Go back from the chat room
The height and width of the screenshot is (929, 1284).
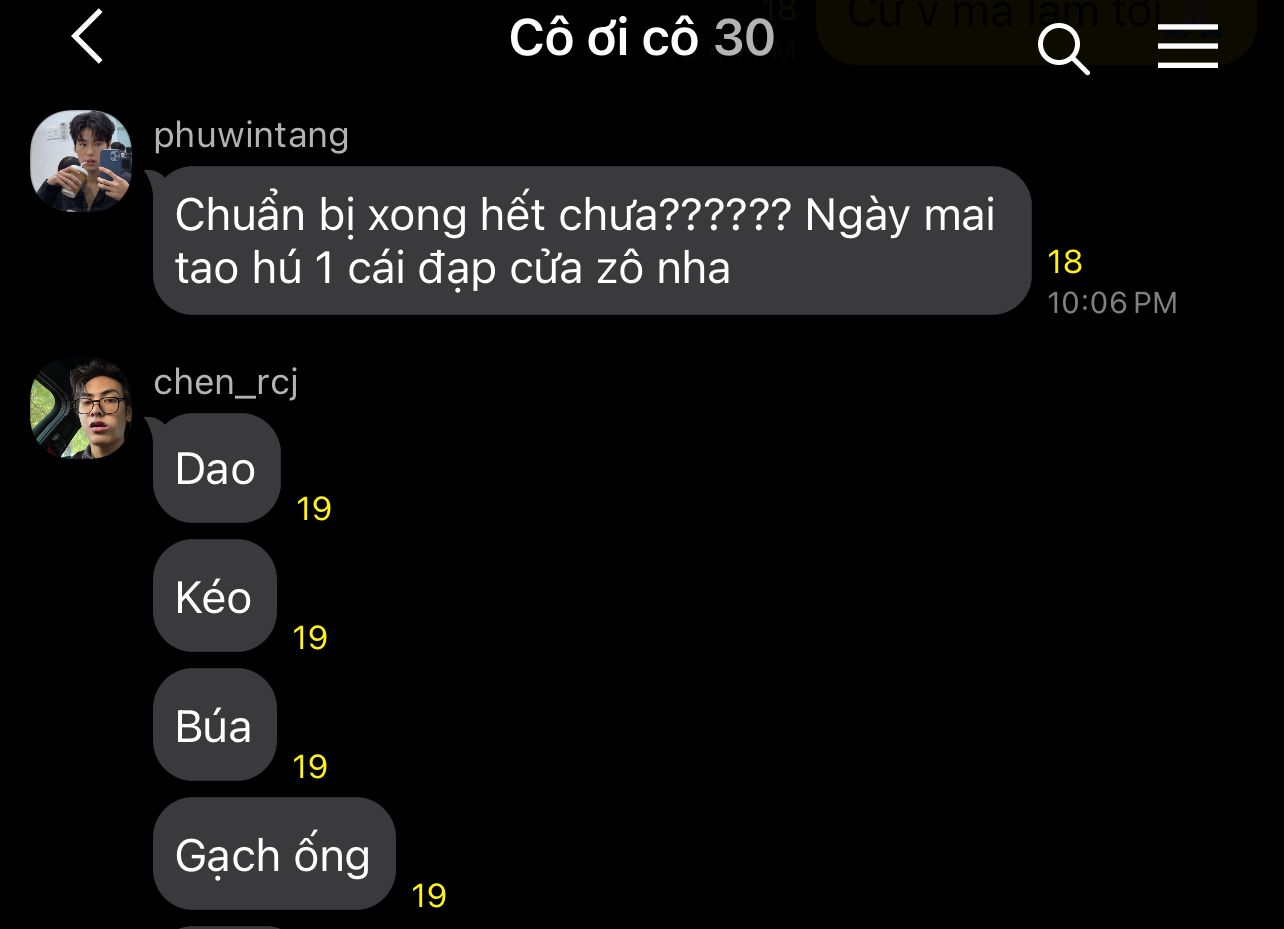pos(87,37)
